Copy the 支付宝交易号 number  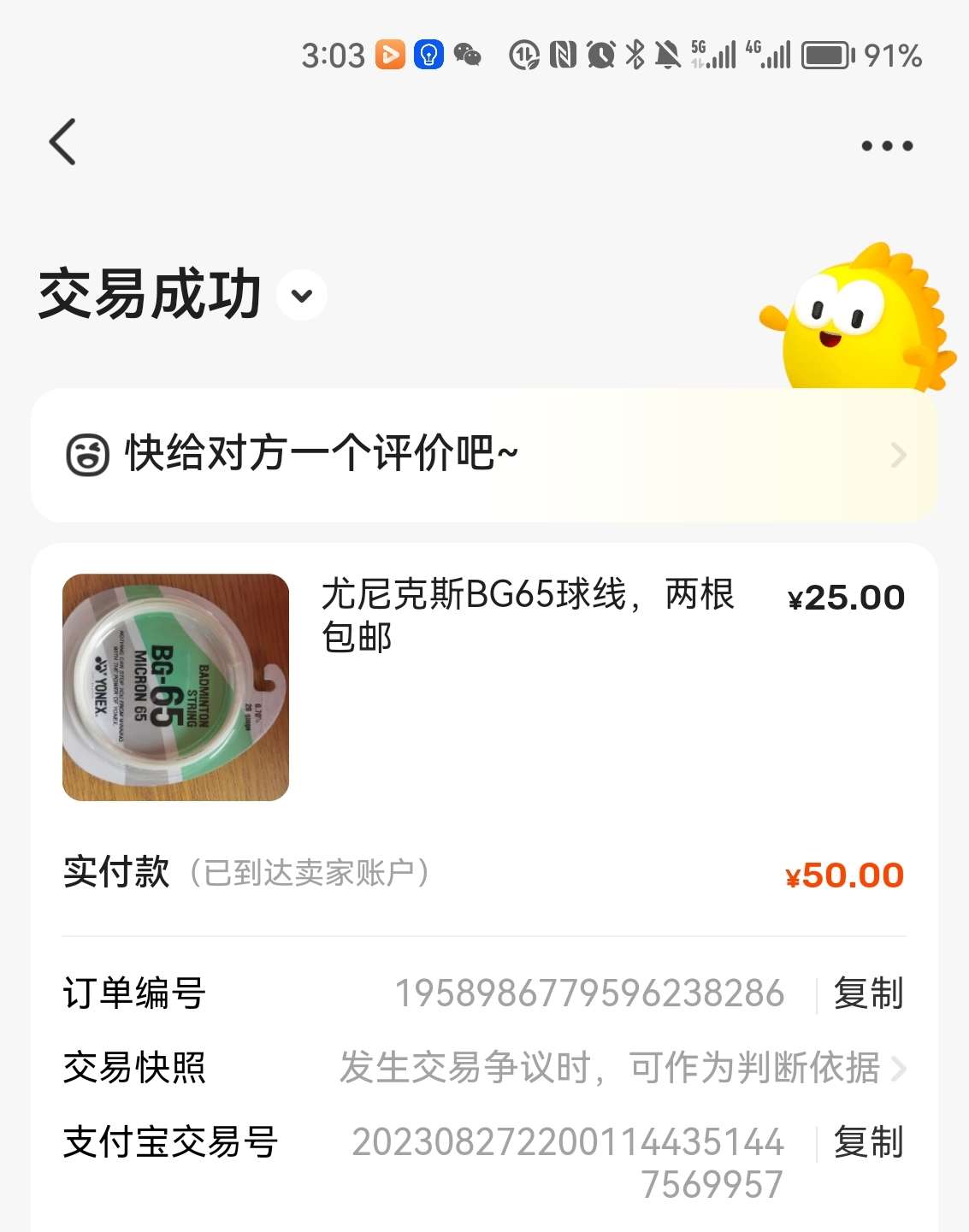[868, 1143]
